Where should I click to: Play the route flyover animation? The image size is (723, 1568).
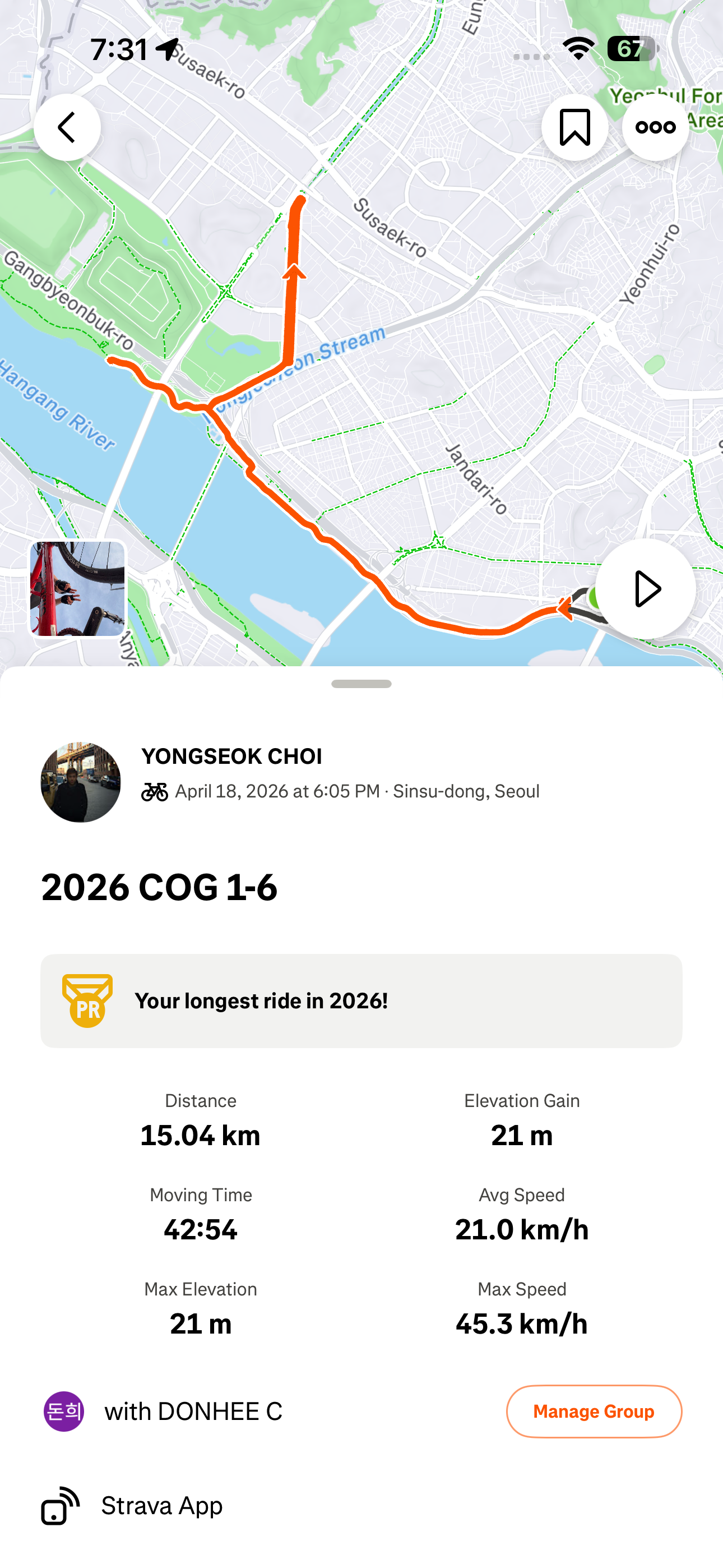646,589
